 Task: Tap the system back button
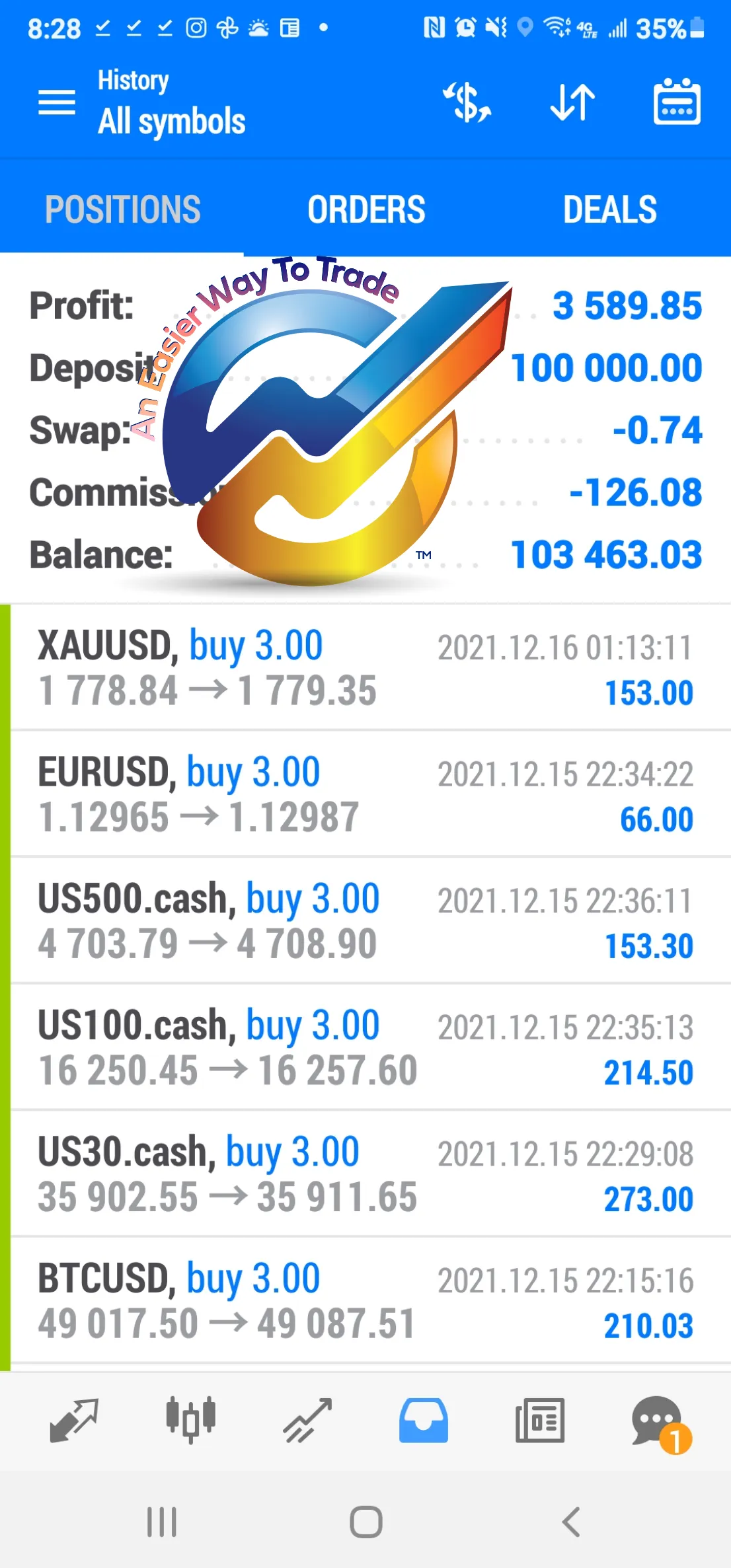click(x=570, y=1522)
